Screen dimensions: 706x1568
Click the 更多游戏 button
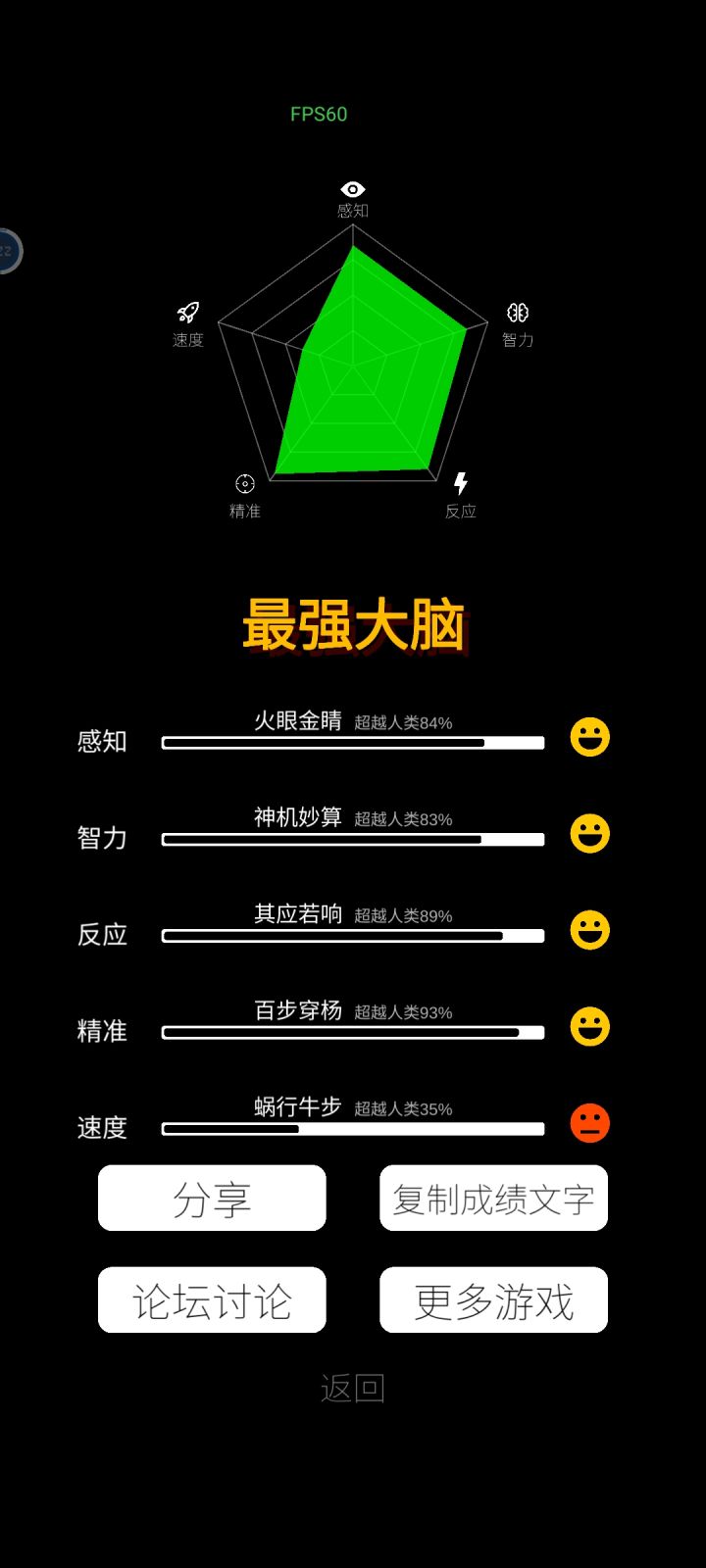[493, 1299]
